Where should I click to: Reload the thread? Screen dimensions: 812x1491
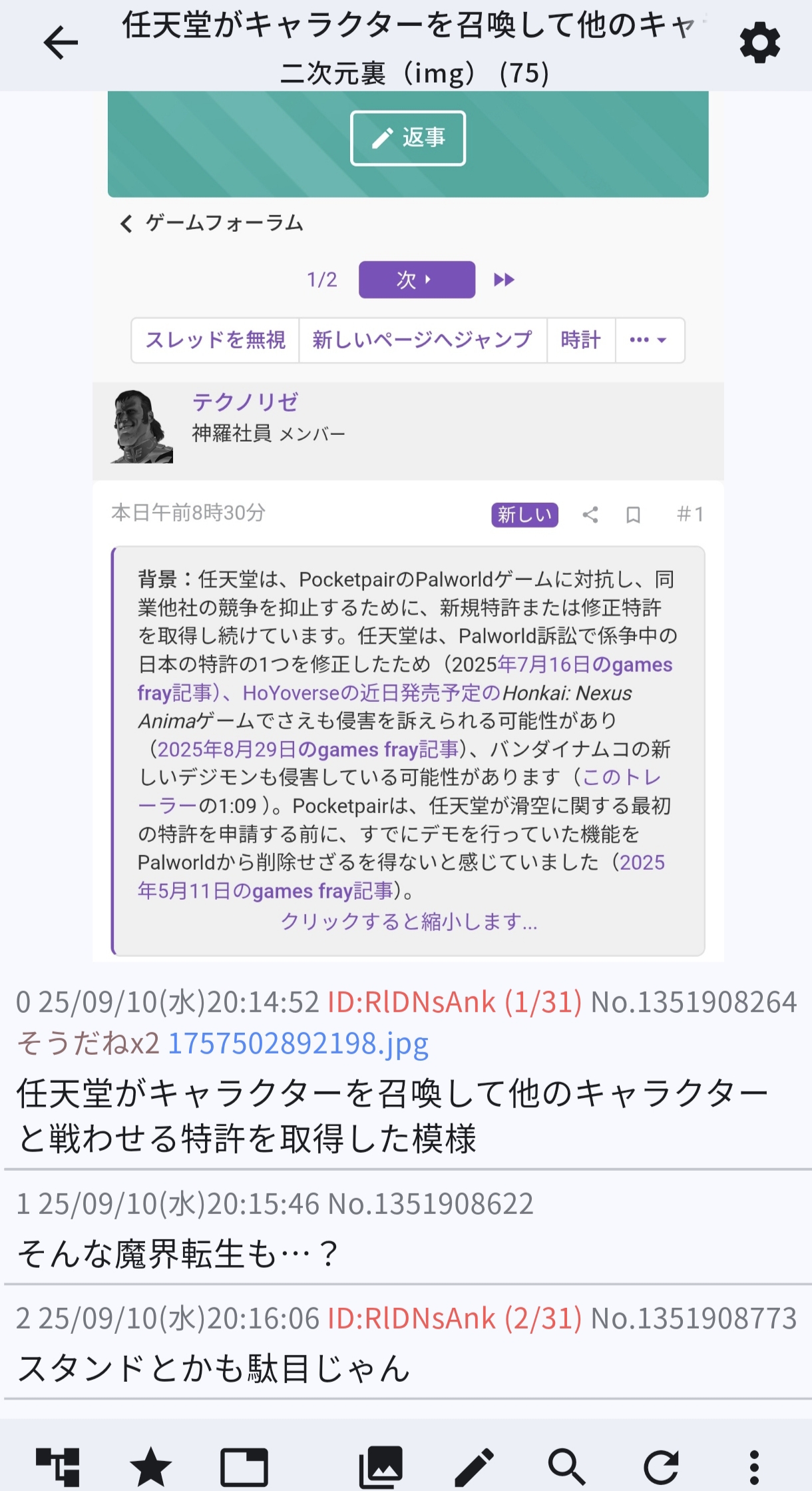660,1467
